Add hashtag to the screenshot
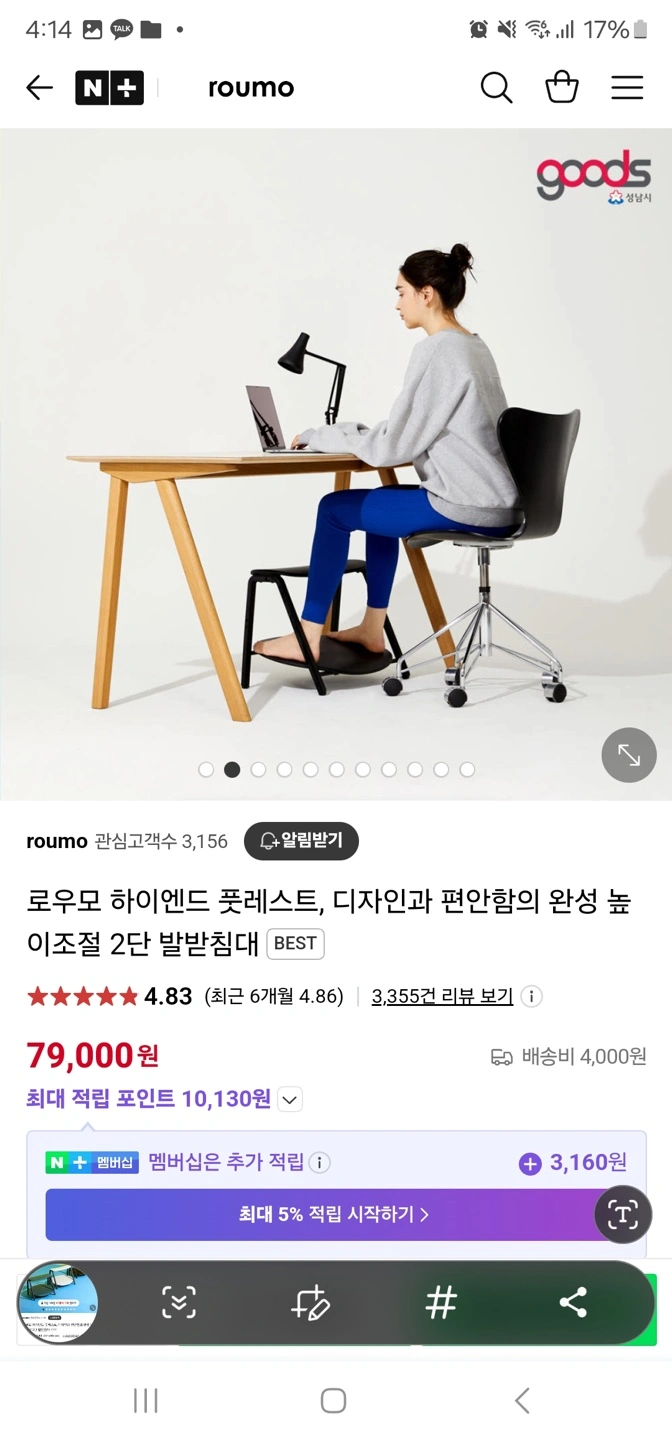Viewport: 672px width, 1440px height. 441,1302
